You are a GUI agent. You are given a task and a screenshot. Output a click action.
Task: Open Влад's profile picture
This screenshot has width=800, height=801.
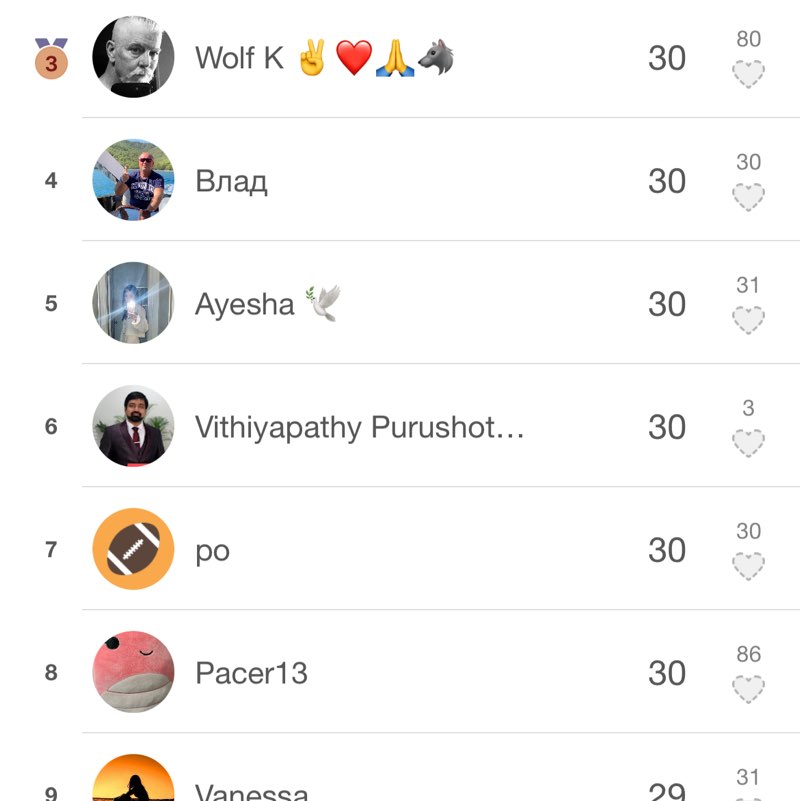pyautogui.click(x=133, y=180)
